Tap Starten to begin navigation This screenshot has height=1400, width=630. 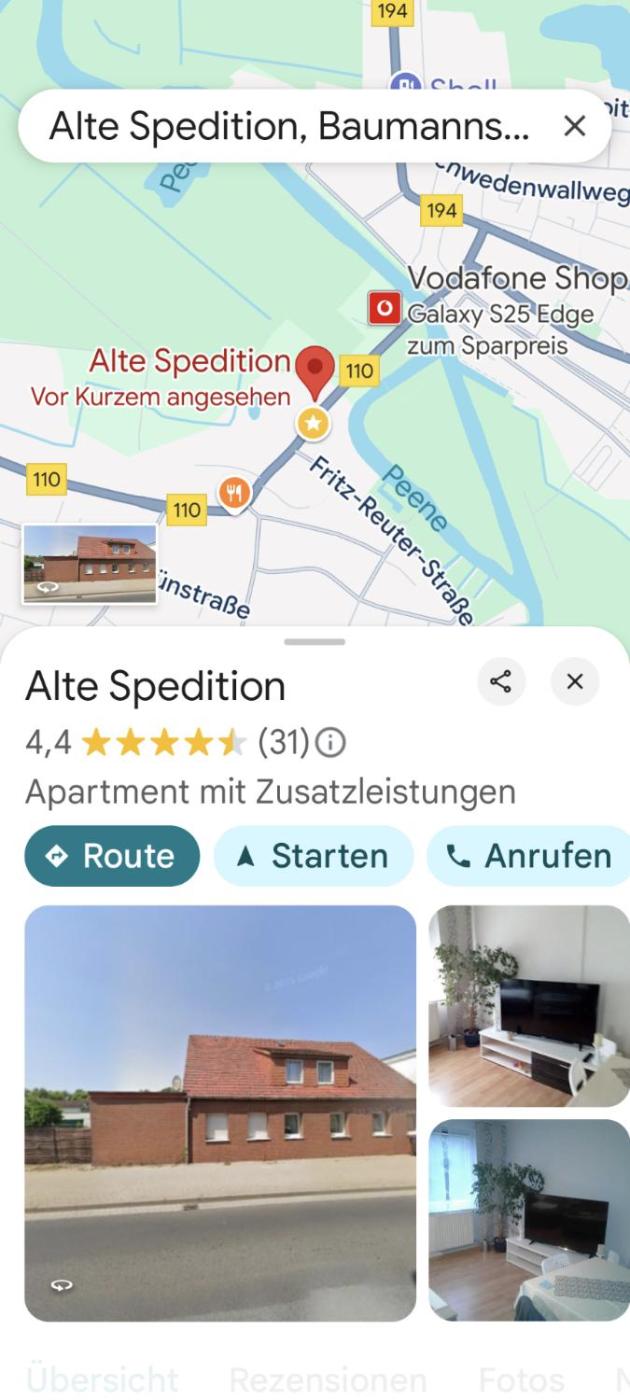[x=313, y=856]
